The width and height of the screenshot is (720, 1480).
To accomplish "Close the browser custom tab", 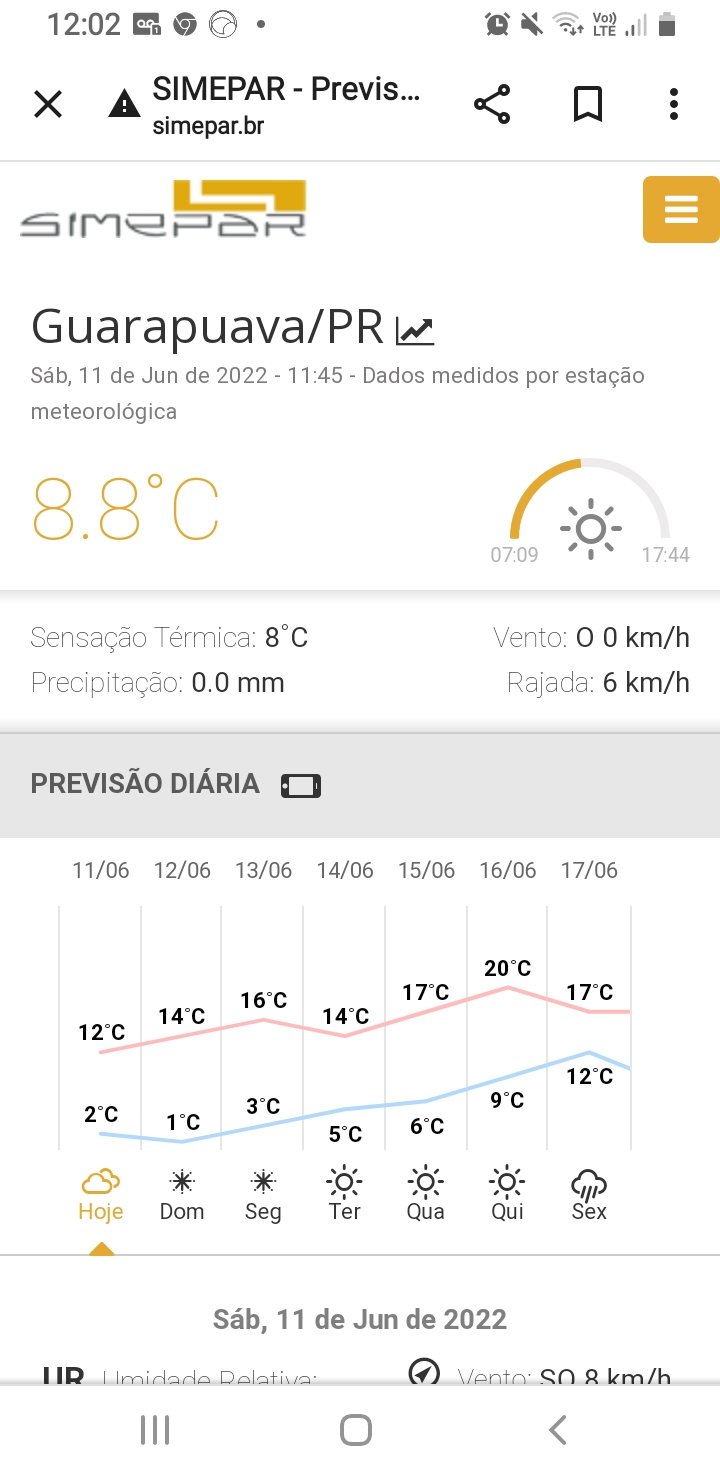I will [x=48, y=104].
